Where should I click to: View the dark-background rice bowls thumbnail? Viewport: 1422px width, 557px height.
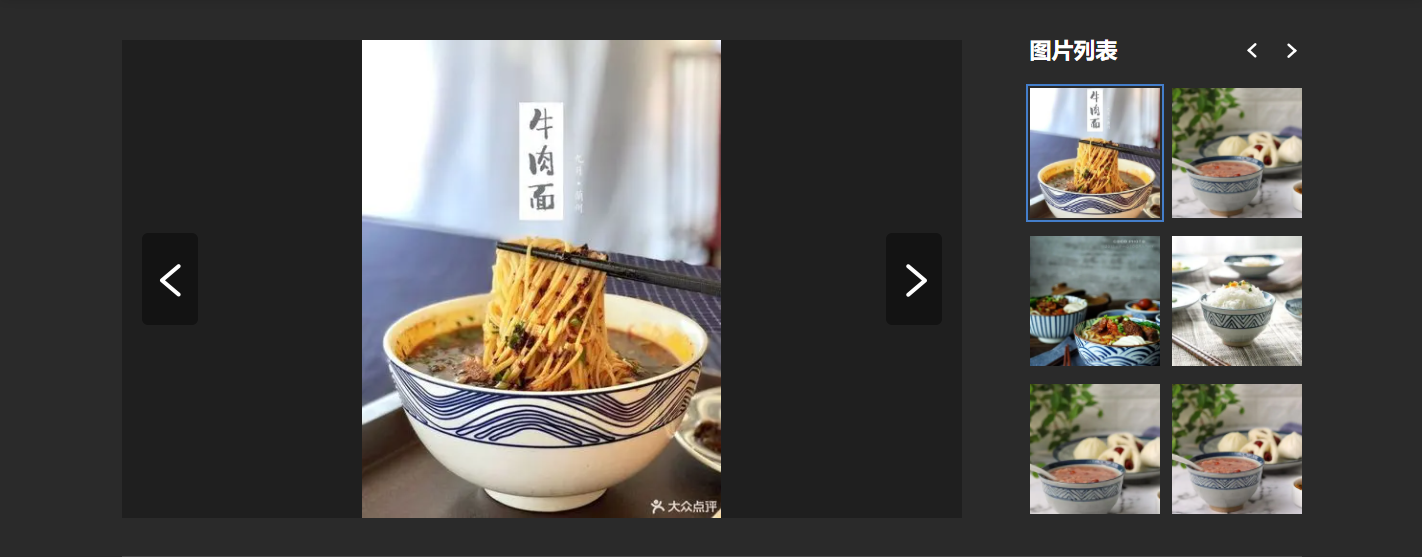(1095, 301)
